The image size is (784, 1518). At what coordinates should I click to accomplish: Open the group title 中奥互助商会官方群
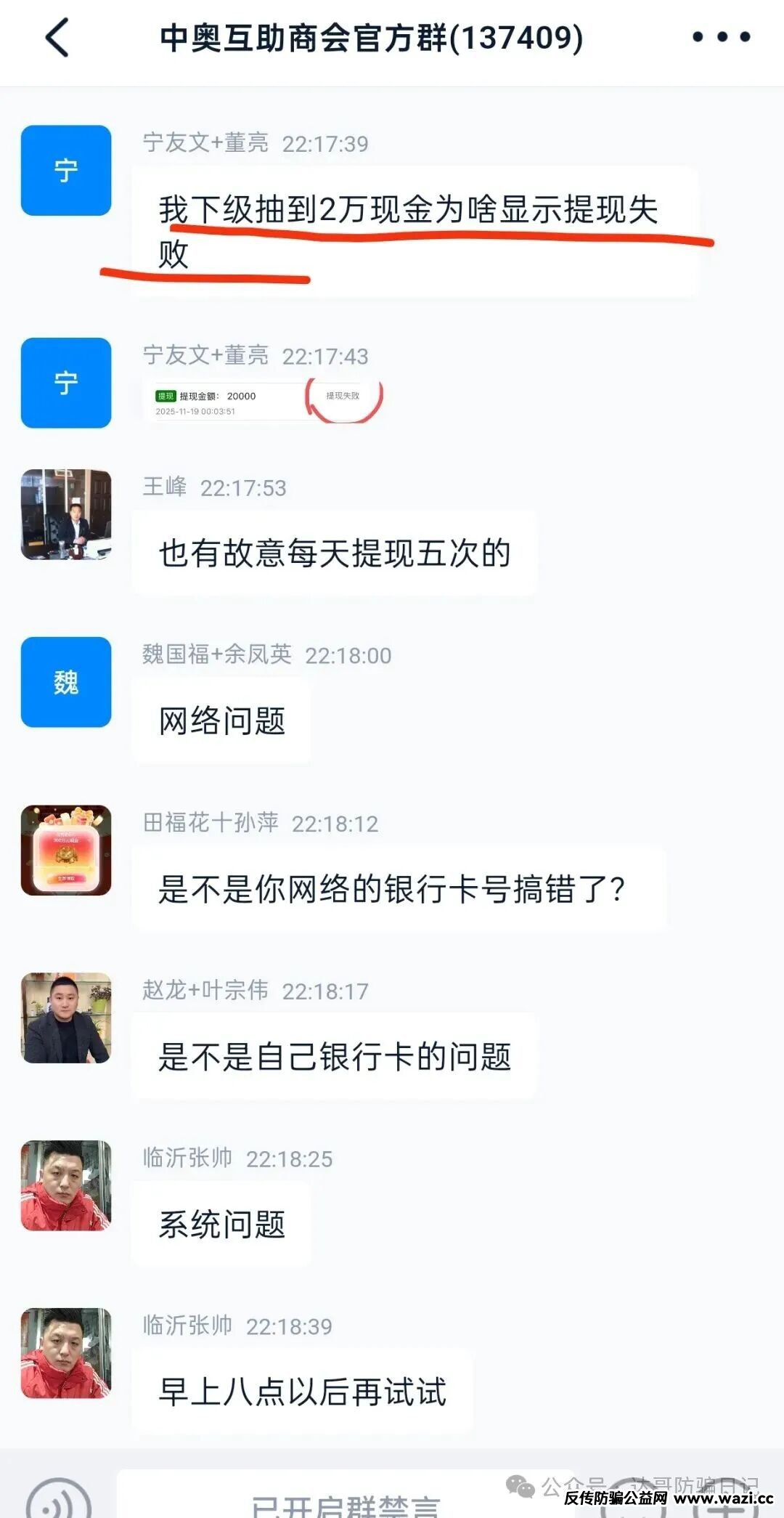point(370,36)
